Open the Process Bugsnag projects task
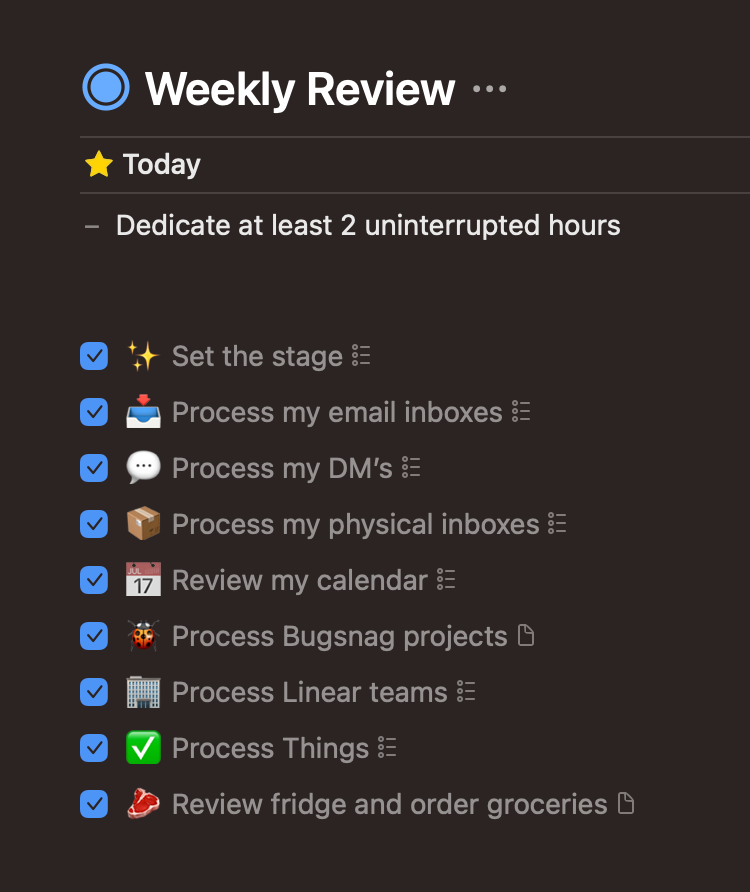 coord(339,637)
